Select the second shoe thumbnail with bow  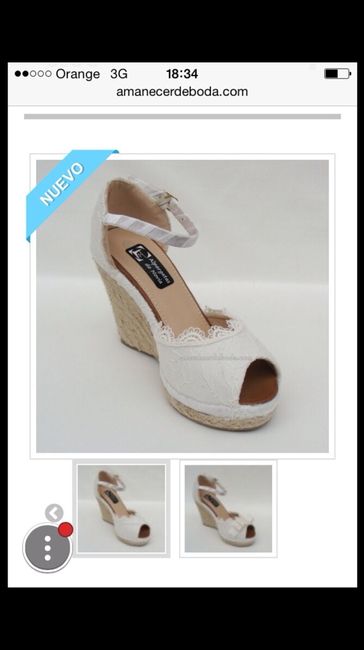click(228, 508)
